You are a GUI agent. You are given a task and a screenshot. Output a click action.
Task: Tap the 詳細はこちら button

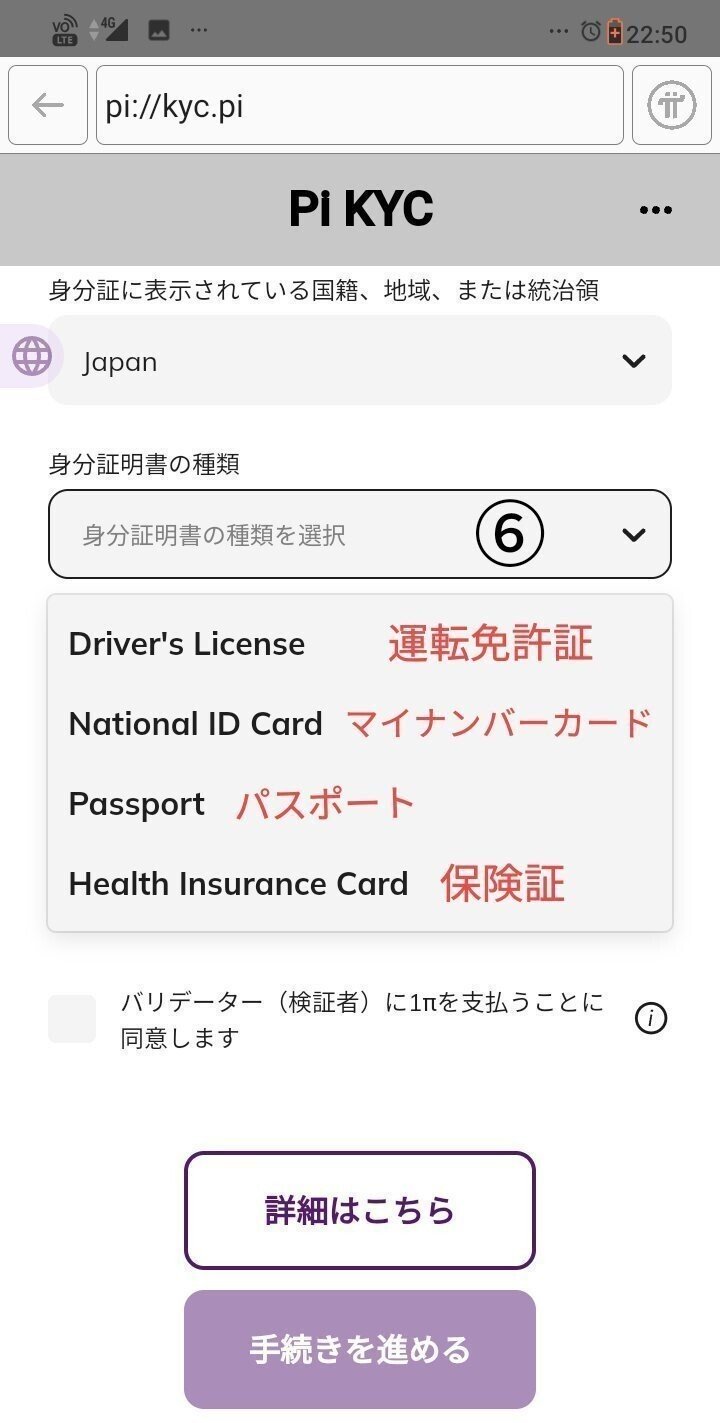(x=359, y=1210)
